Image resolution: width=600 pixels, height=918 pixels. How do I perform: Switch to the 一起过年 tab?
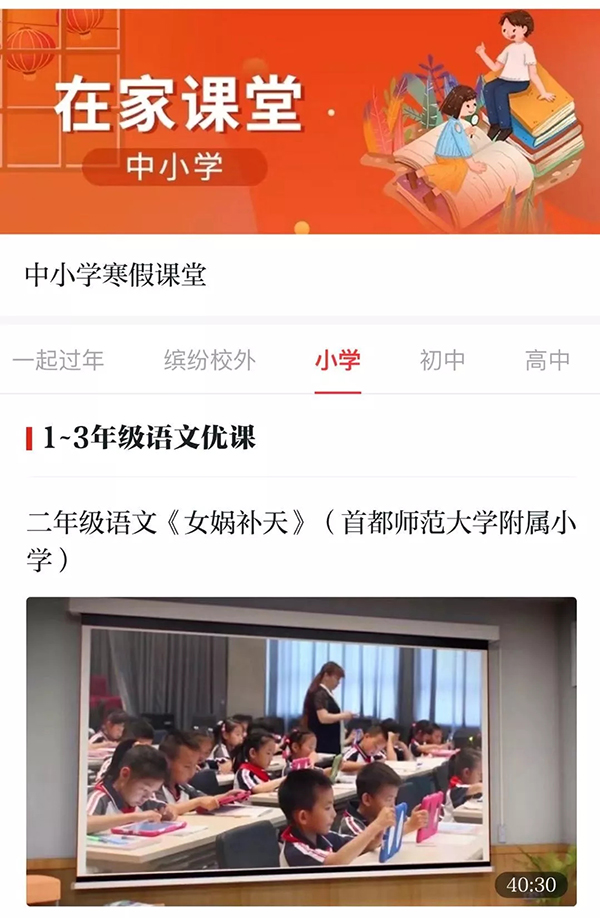pos(58,361)
